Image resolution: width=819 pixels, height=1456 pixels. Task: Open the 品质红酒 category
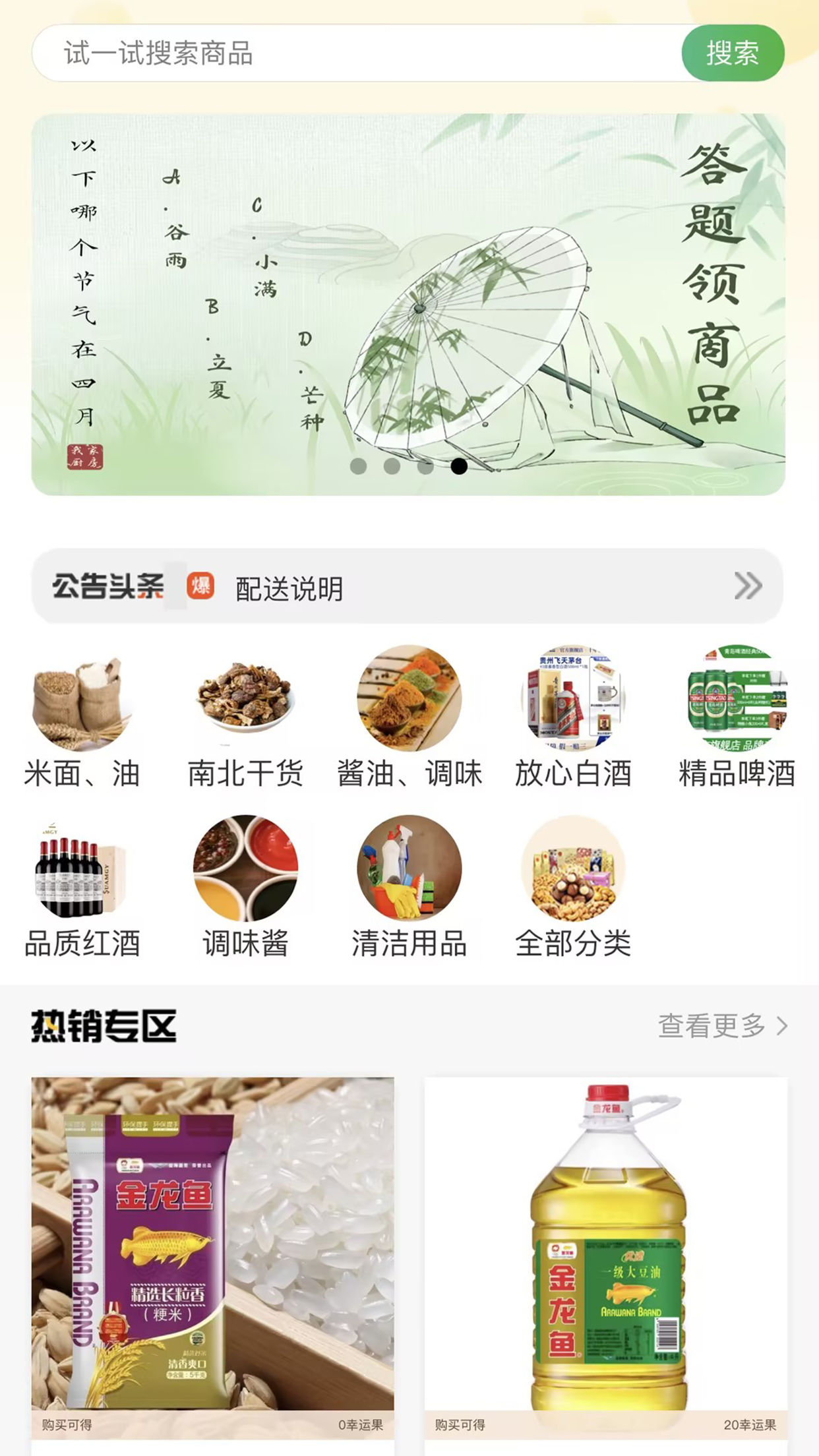[82, 887]
